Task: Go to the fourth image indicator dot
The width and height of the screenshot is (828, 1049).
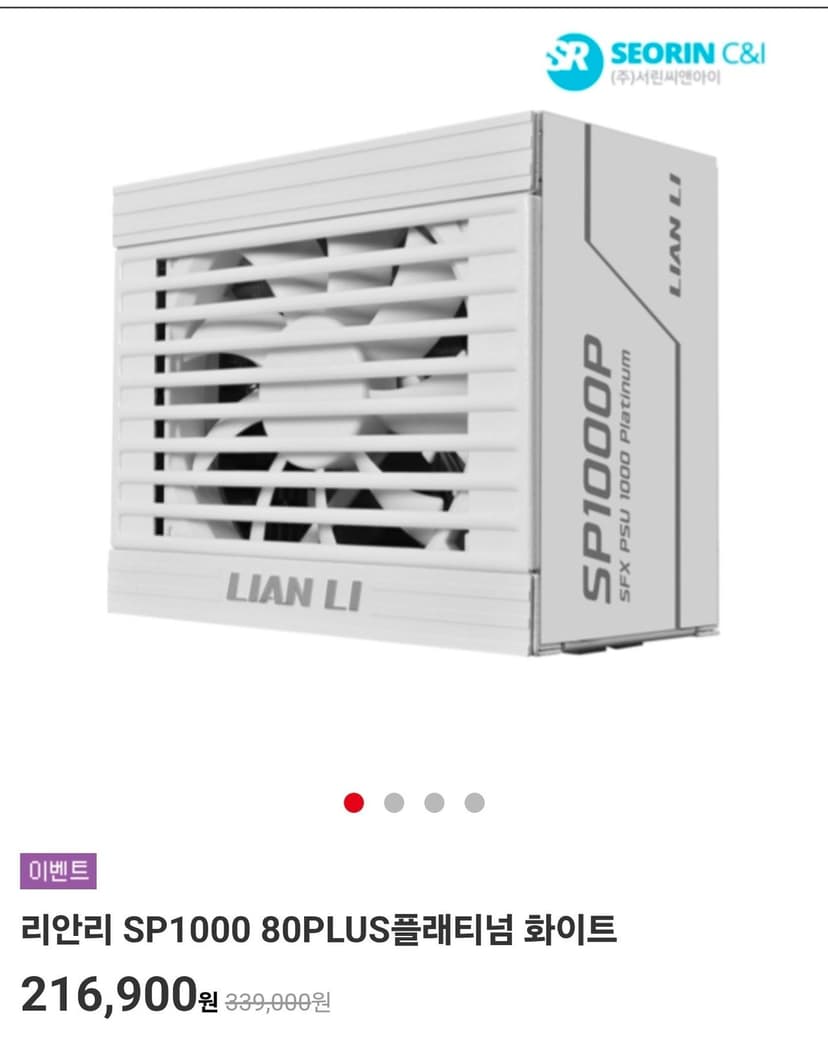Action: click(474, 802)
